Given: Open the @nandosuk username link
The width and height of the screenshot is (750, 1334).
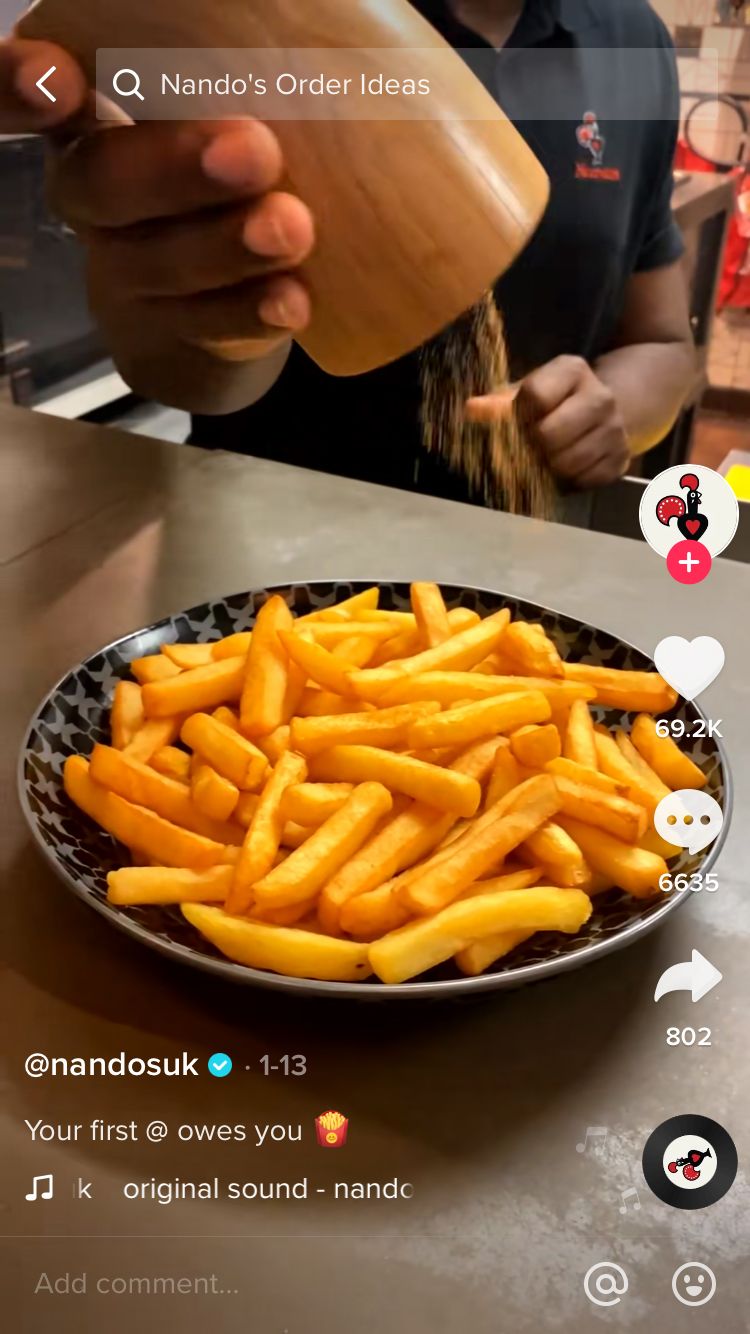Looking at the screenshot, I should [112, 1066].
